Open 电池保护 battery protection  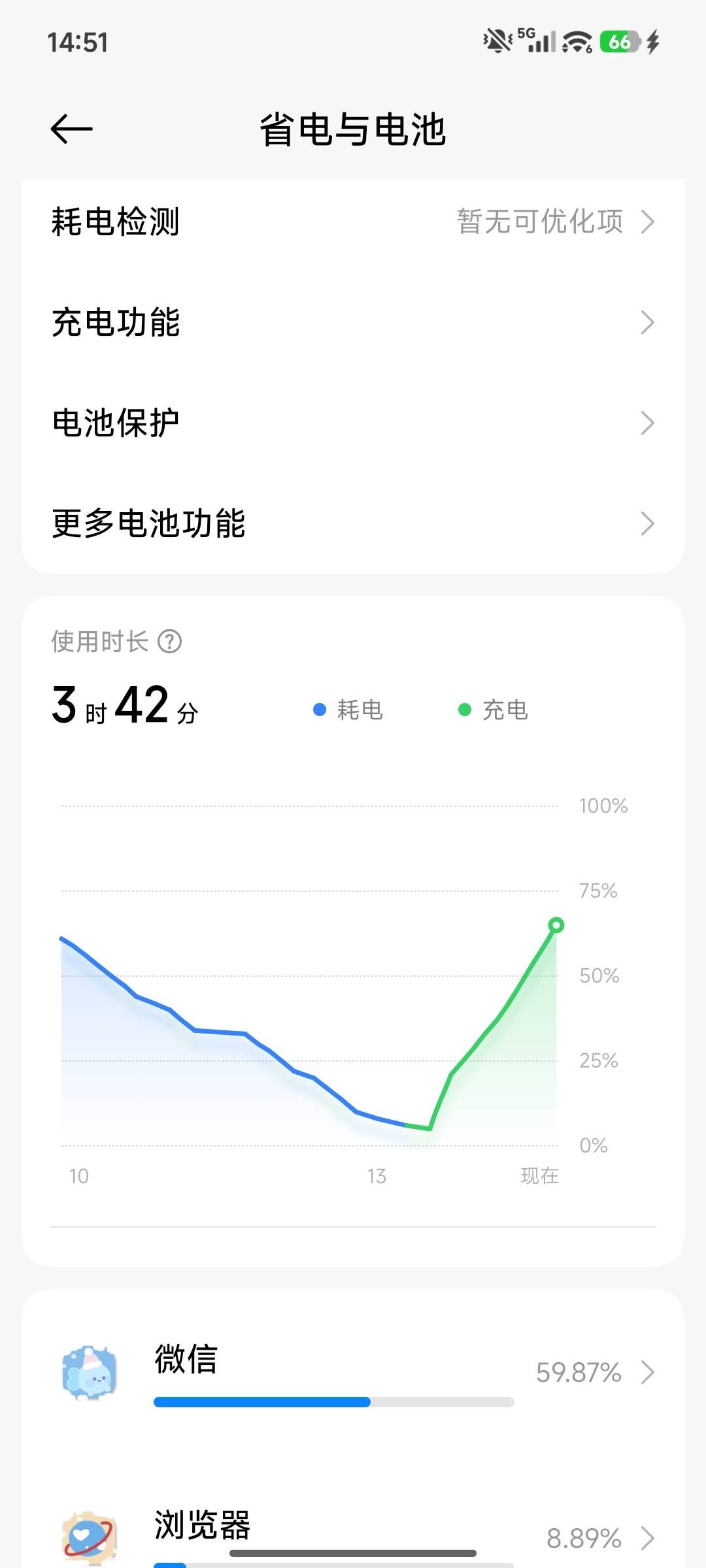click(x=353, y=423)
